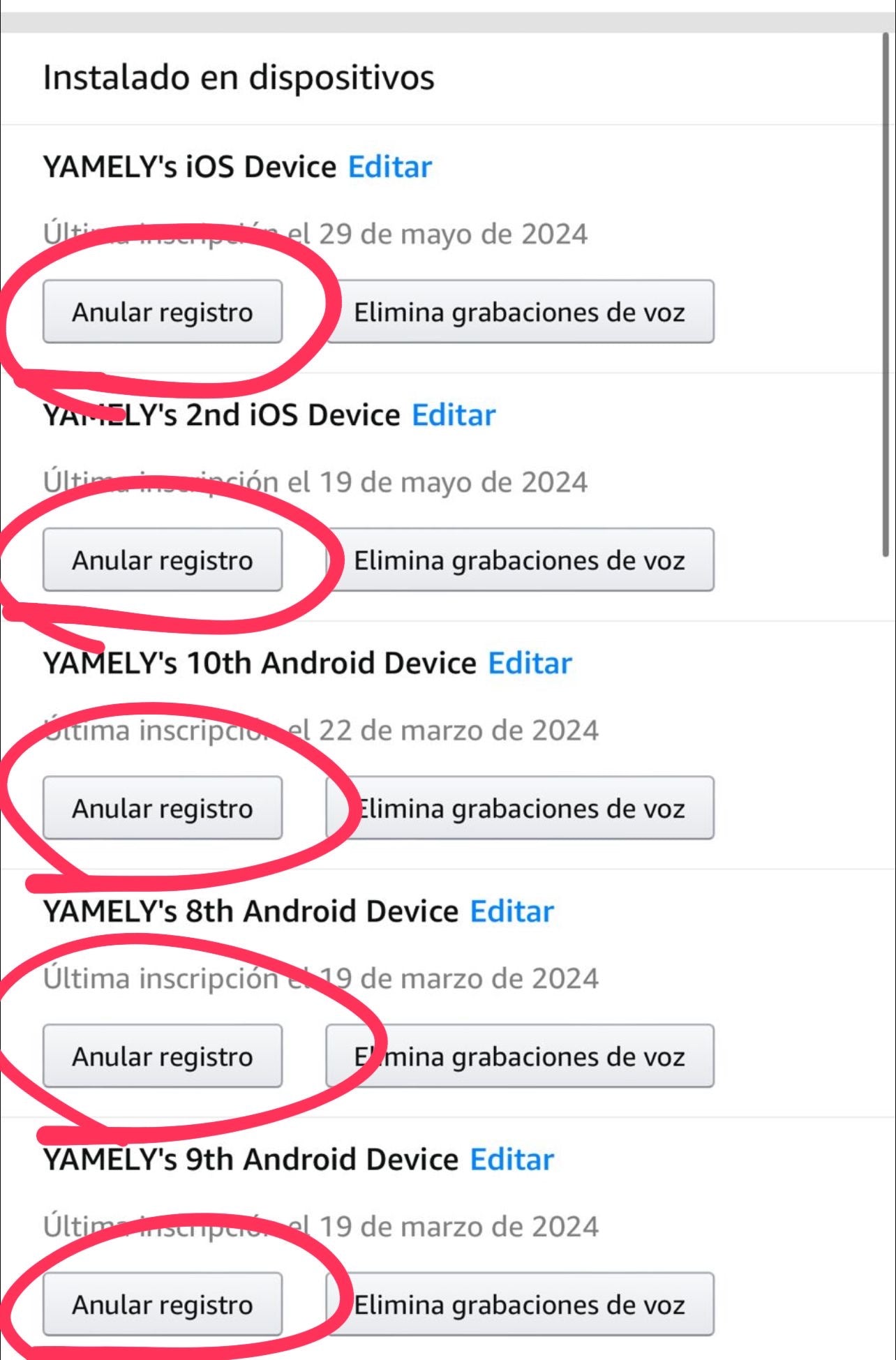Tap Editar next to 10th Android Device

(x=530, y=664)
